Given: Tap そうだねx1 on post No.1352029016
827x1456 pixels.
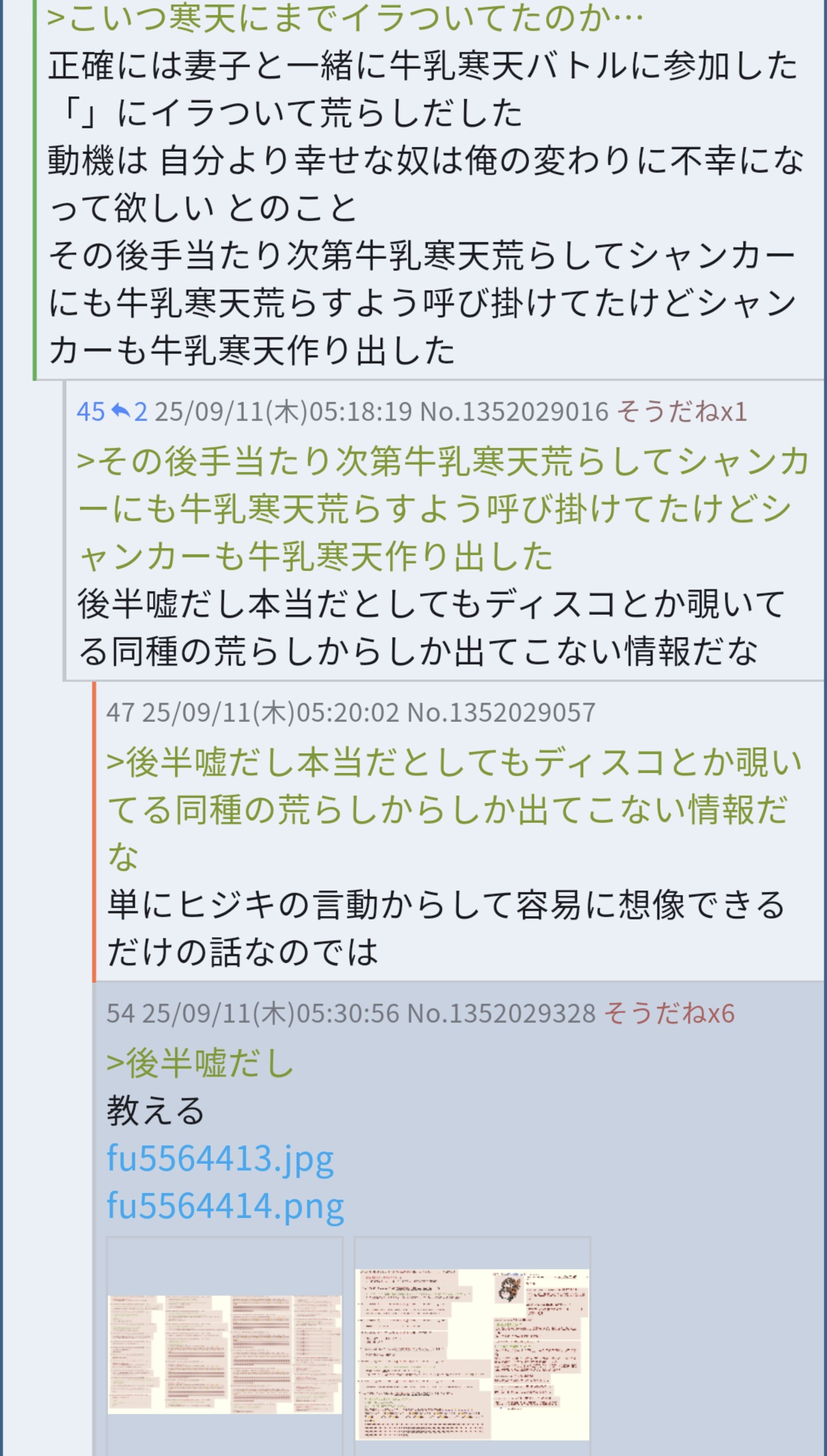Looking at the screenshot, I should [681, 412].
